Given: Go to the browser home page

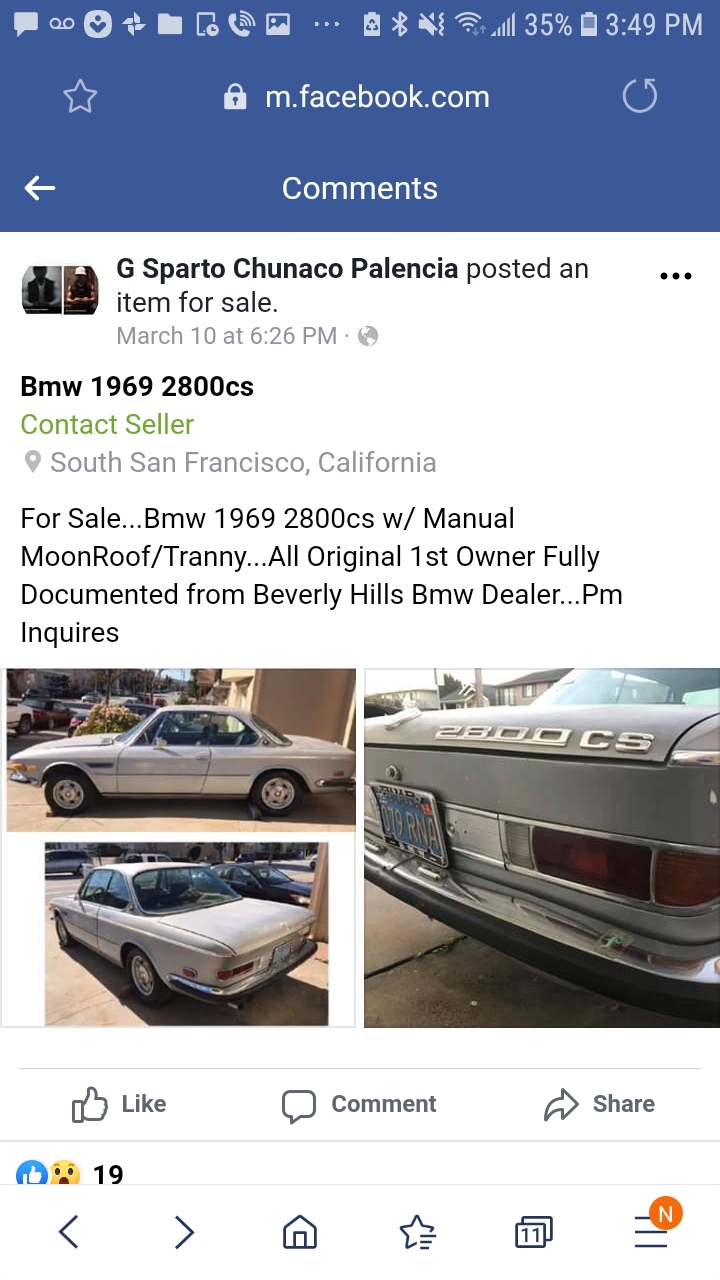Looking at the screenshot, I should [300, 1232].
